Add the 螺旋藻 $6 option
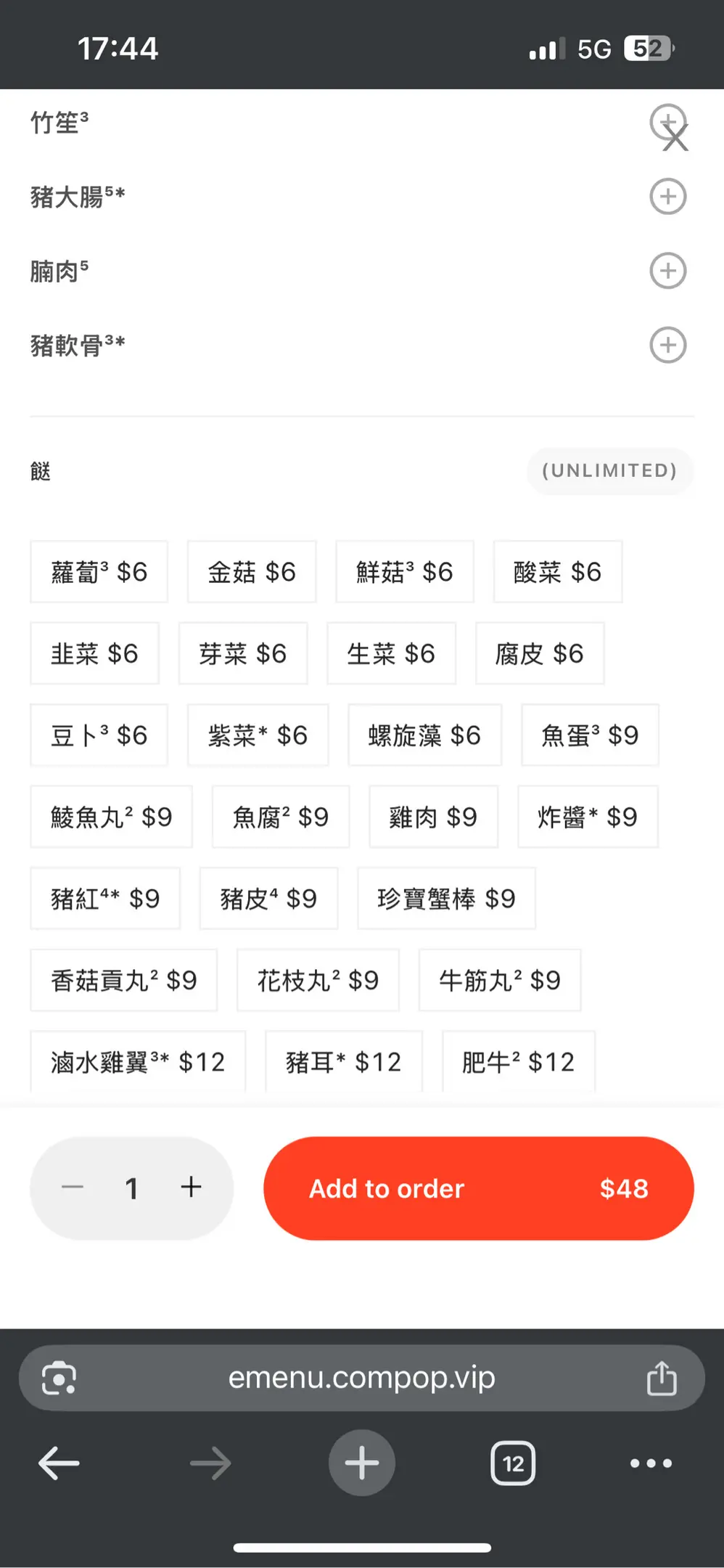 point(424,735)
